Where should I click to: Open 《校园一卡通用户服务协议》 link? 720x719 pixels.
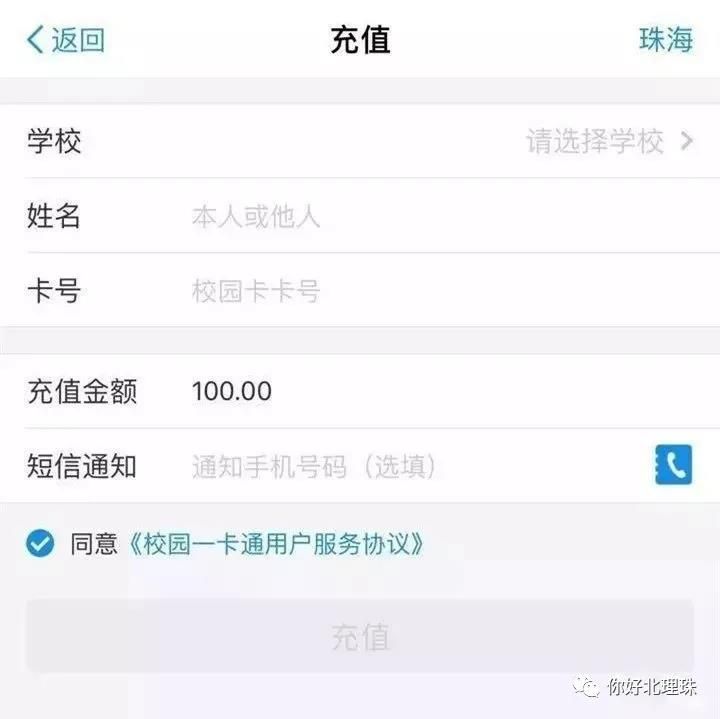pyautogui.click(x=276, y=544)
